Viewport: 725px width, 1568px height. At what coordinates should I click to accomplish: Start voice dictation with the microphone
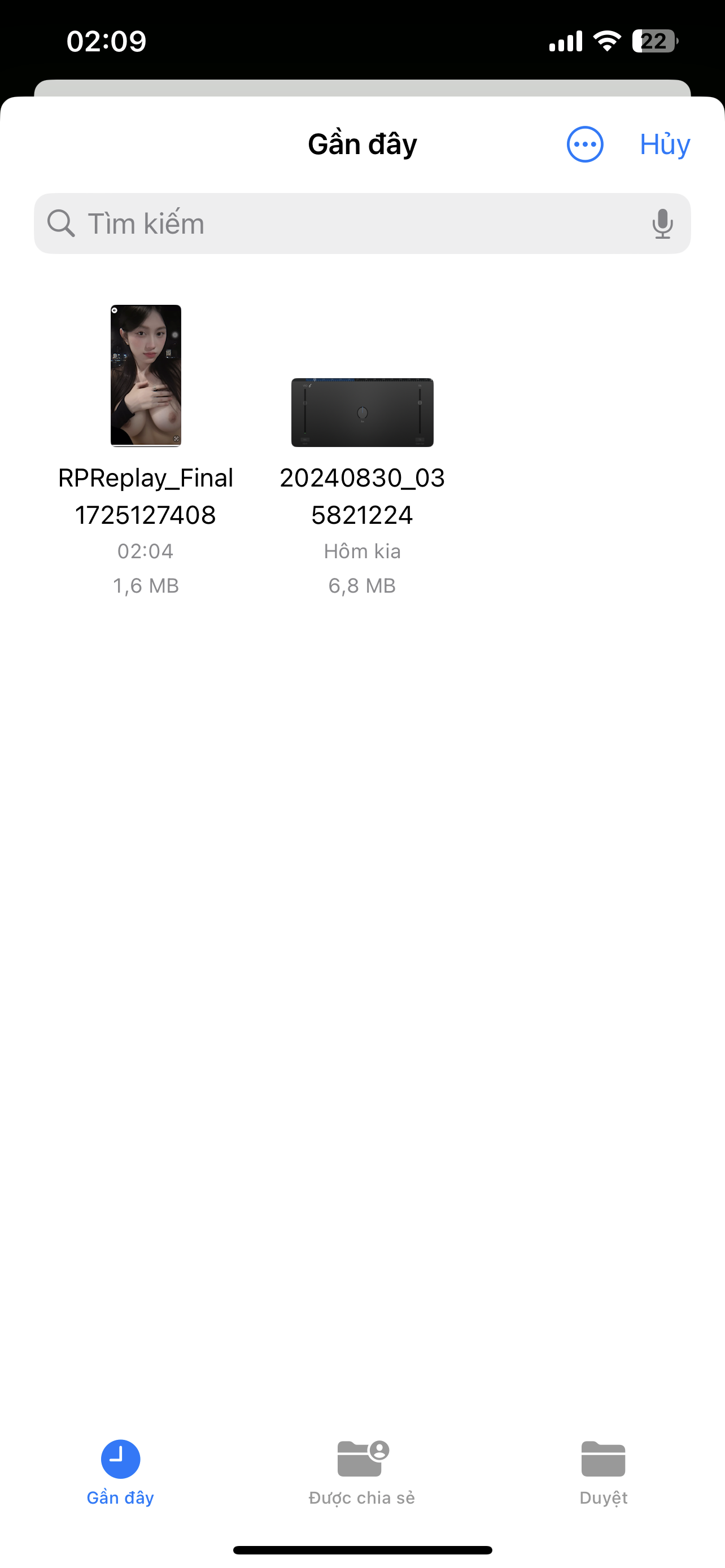[x=662, y=224]
